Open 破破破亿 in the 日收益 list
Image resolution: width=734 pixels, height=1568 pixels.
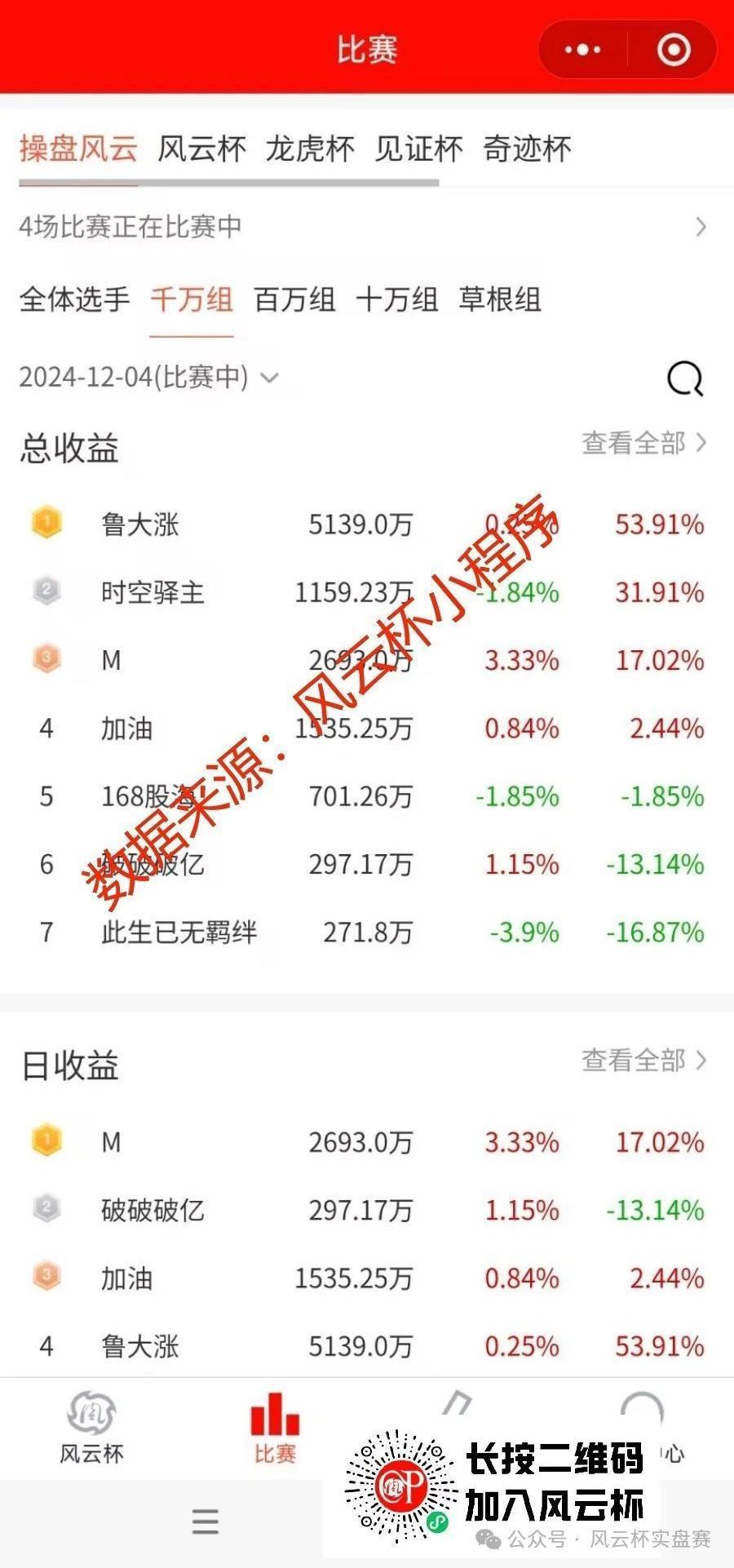(367, 1209)
